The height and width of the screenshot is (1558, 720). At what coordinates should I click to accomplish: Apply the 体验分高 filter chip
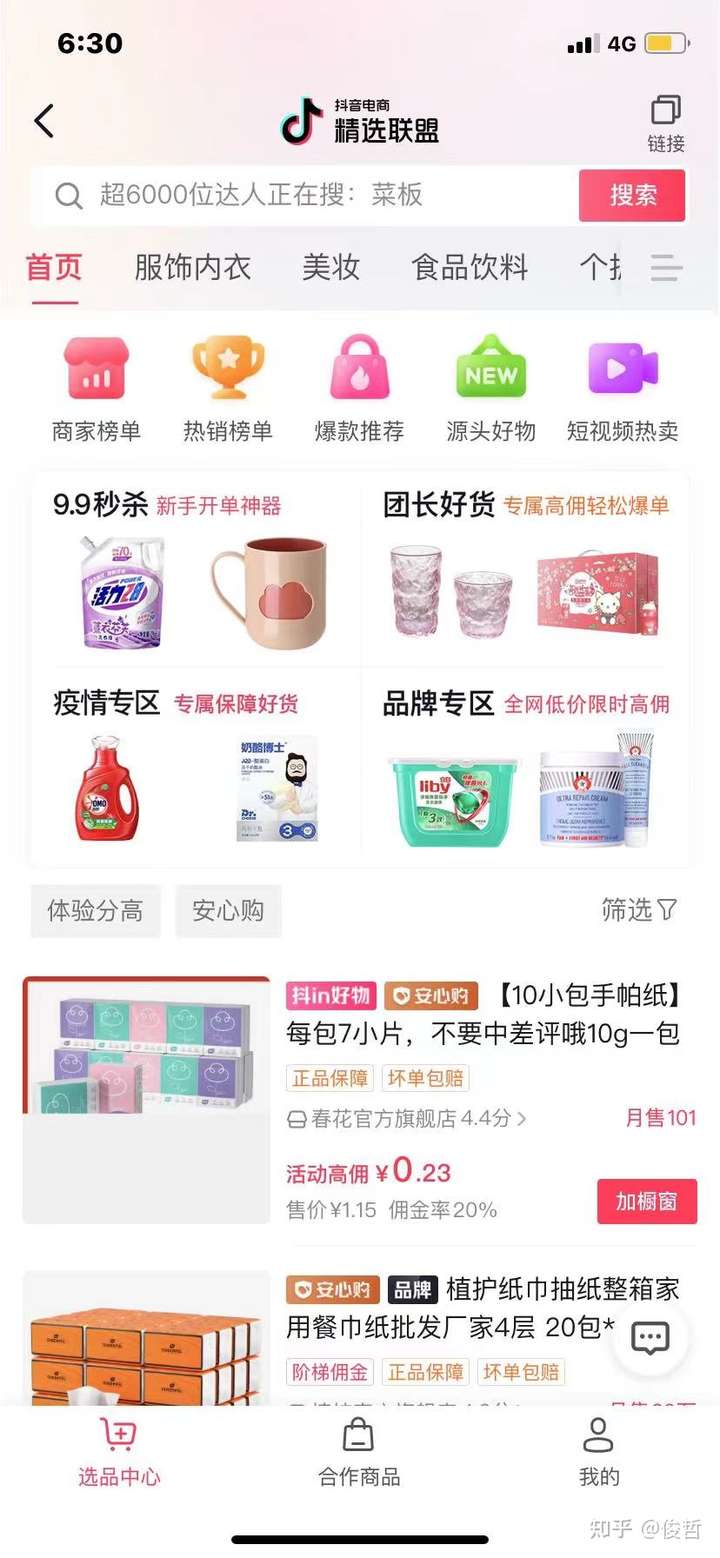(95, 910)
